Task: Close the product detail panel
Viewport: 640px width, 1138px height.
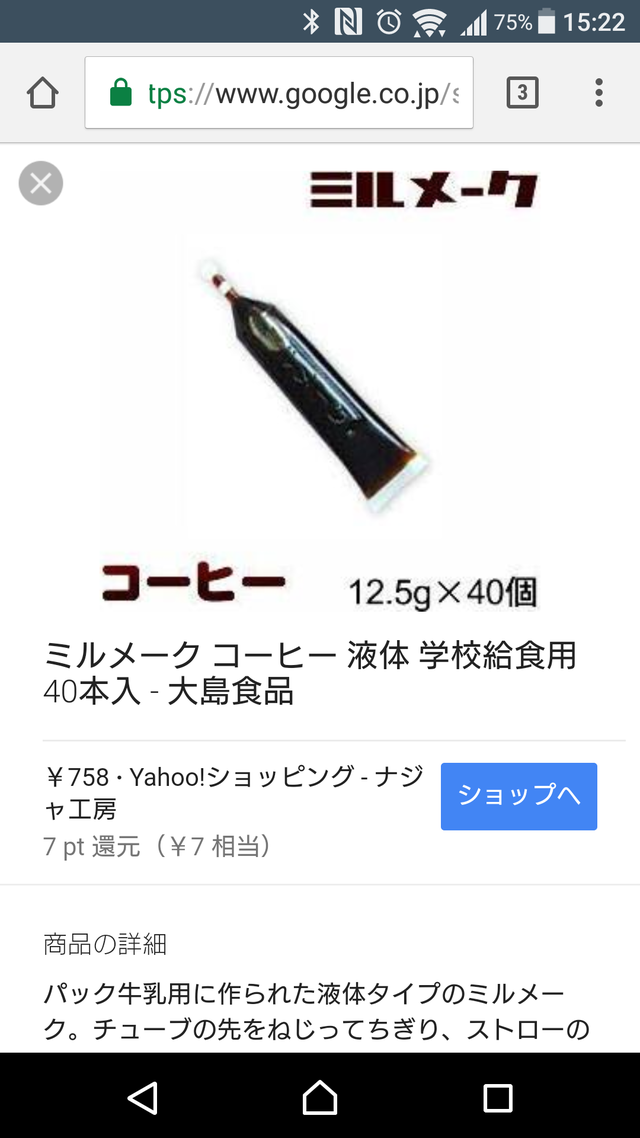Action: pyautogui.click(x=41, y=183)
